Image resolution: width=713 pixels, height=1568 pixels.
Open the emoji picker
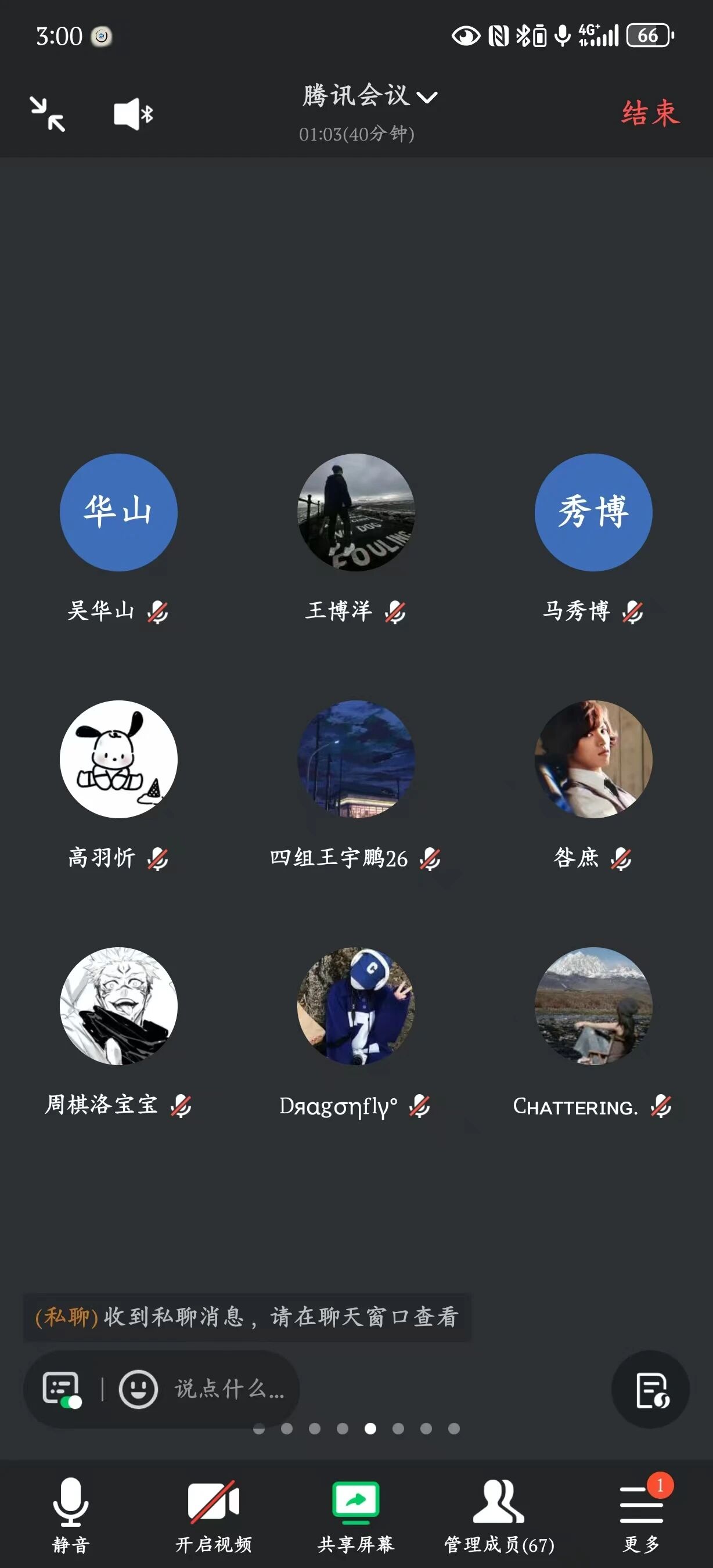click(x=138, y=1390)
